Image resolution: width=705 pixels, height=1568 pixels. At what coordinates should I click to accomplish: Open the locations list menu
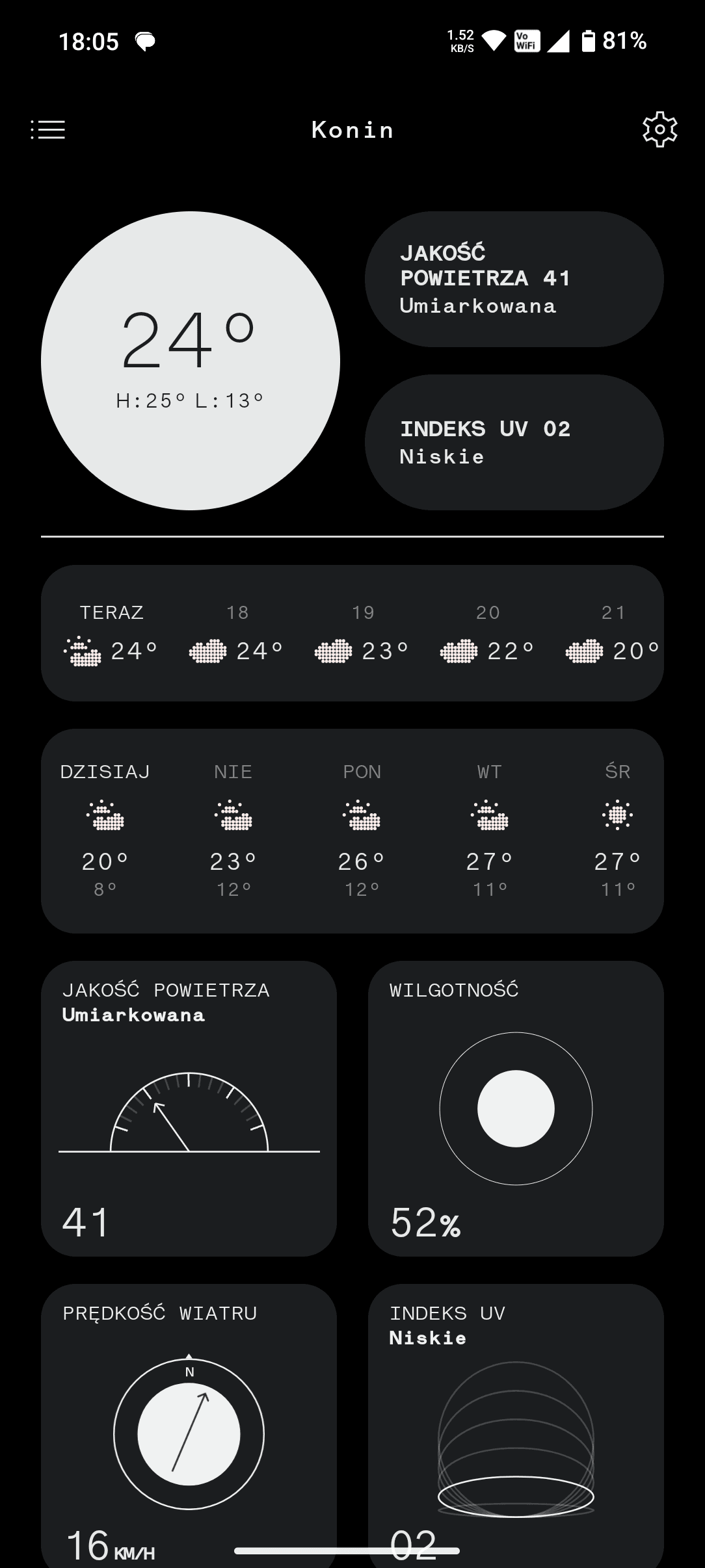point(48,129)
